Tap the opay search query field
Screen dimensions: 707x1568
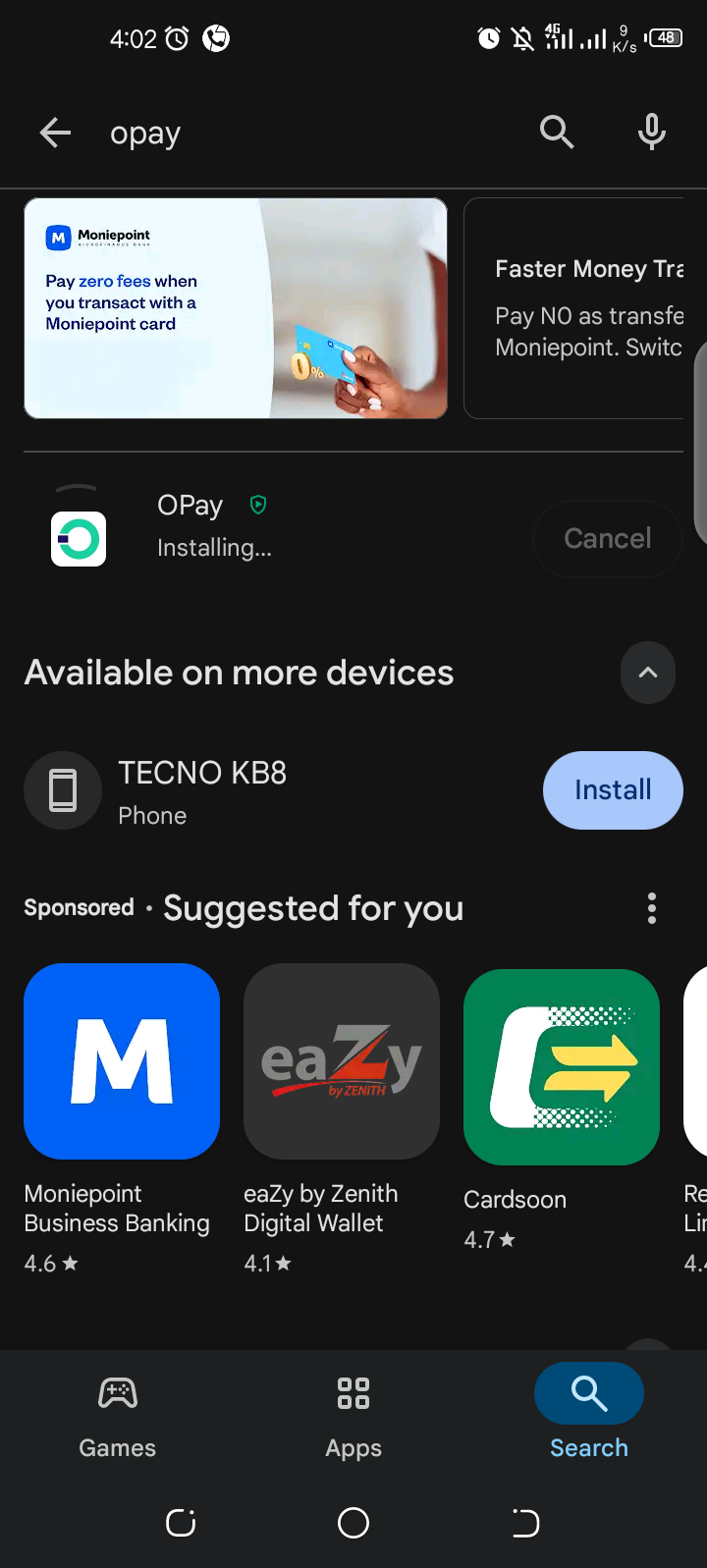pos(295,133)
